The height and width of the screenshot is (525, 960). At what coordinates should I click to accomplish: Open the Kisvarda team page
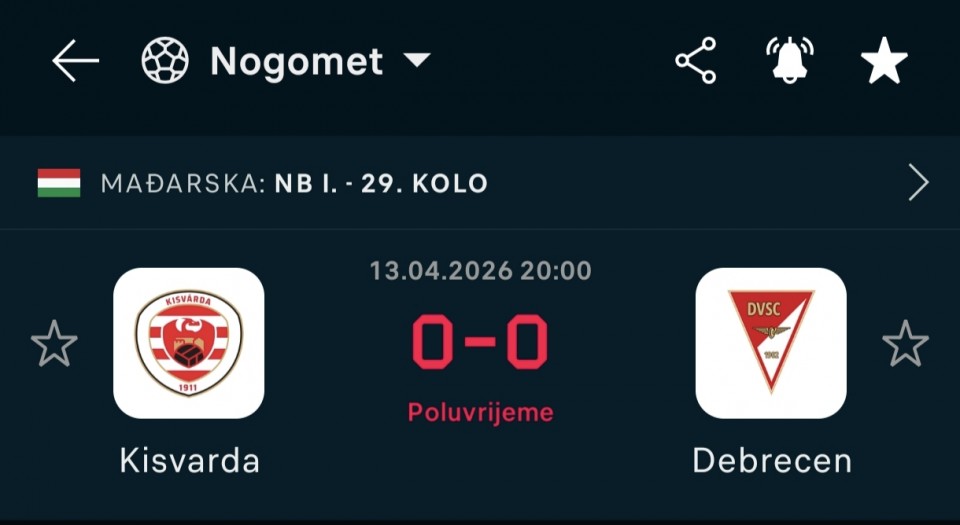189,343
